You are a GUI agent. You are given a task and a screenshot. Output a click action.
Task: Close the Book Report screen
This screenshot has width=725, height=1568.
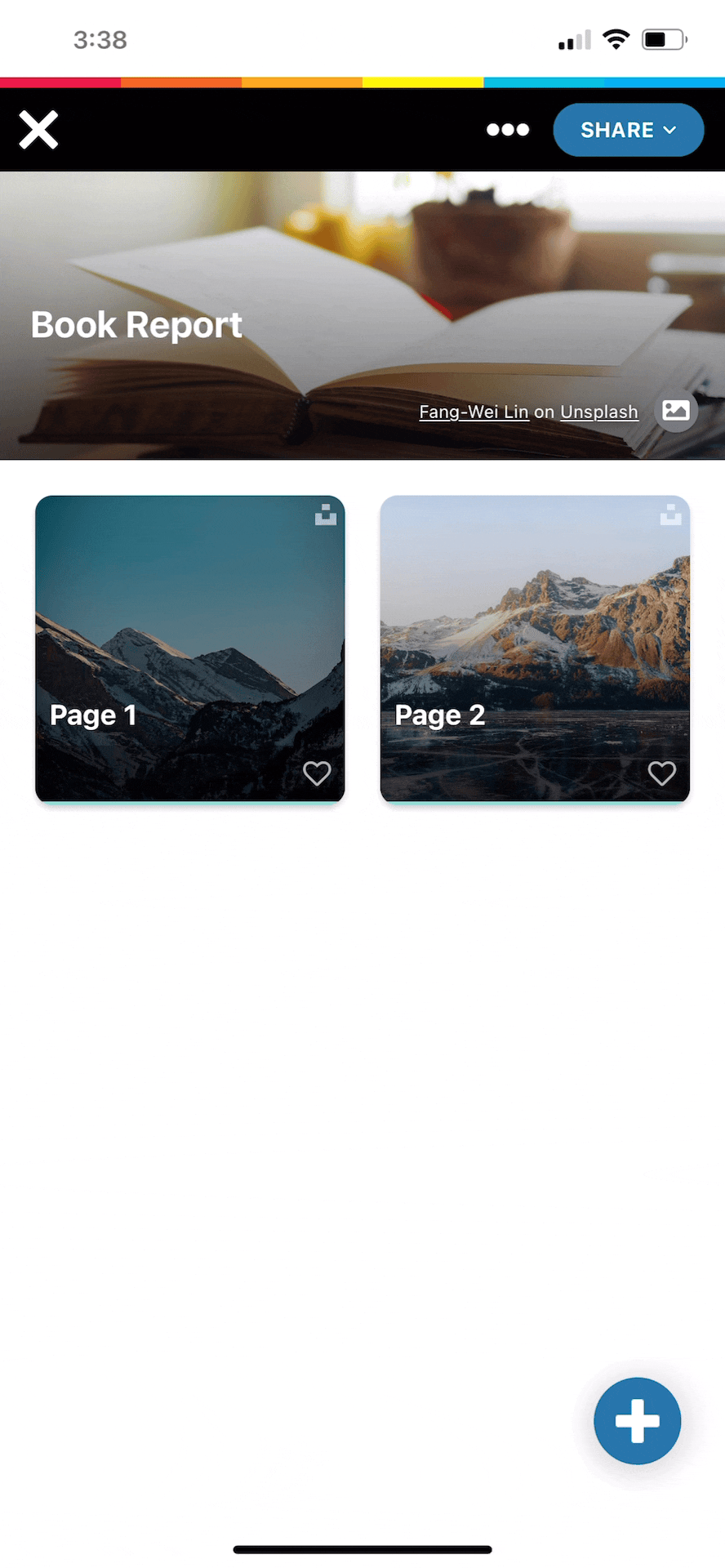tap(38, 130)
